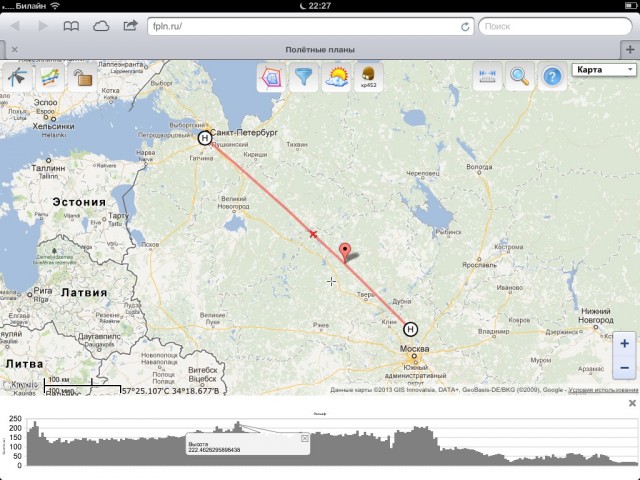The width and height of the screenshot is (640, 480).
Task: Open the magnifier search tool
Action: click(x=520, y=76)
